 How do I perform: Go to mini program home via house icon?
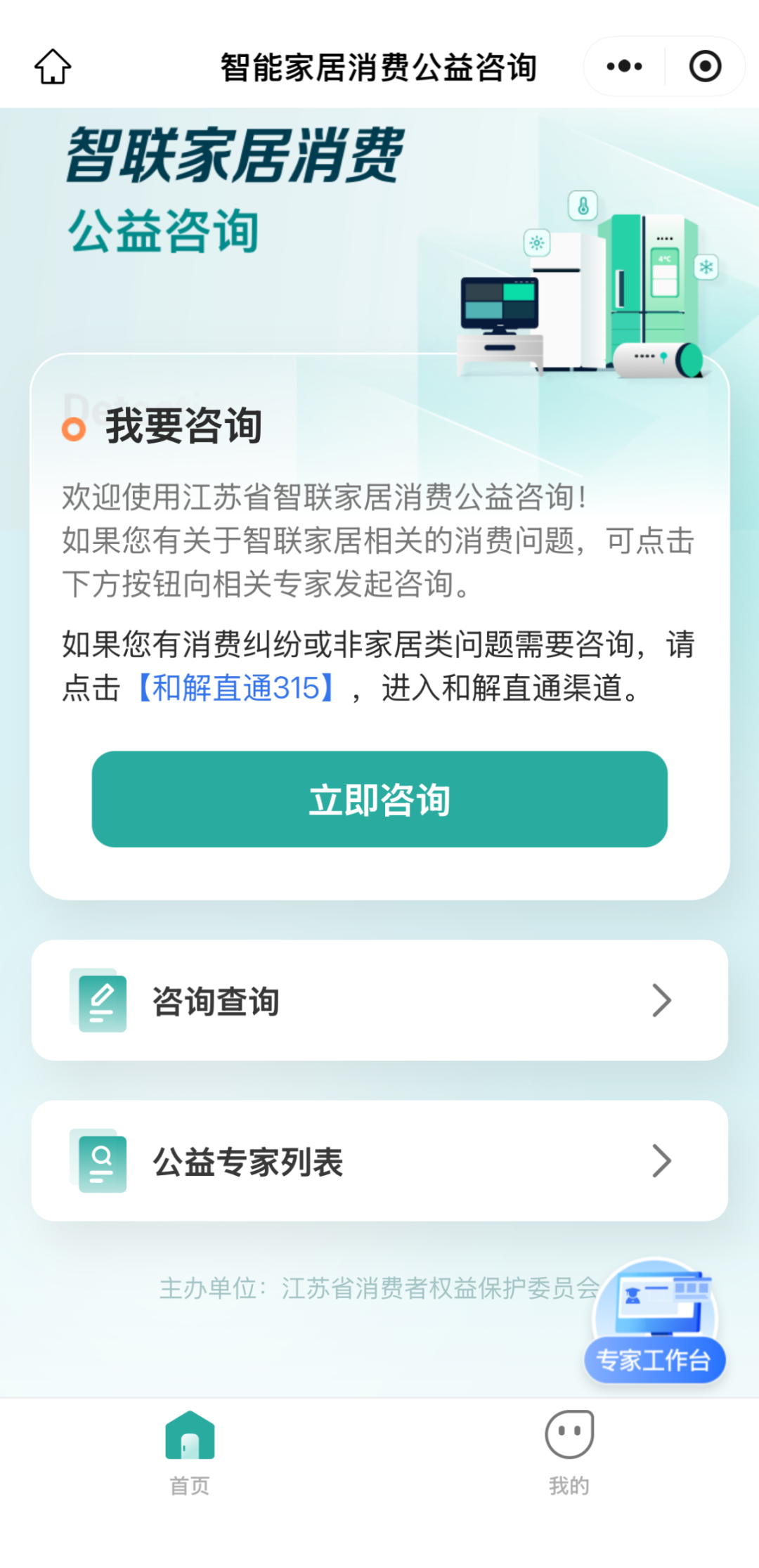(x=53, y=67)
